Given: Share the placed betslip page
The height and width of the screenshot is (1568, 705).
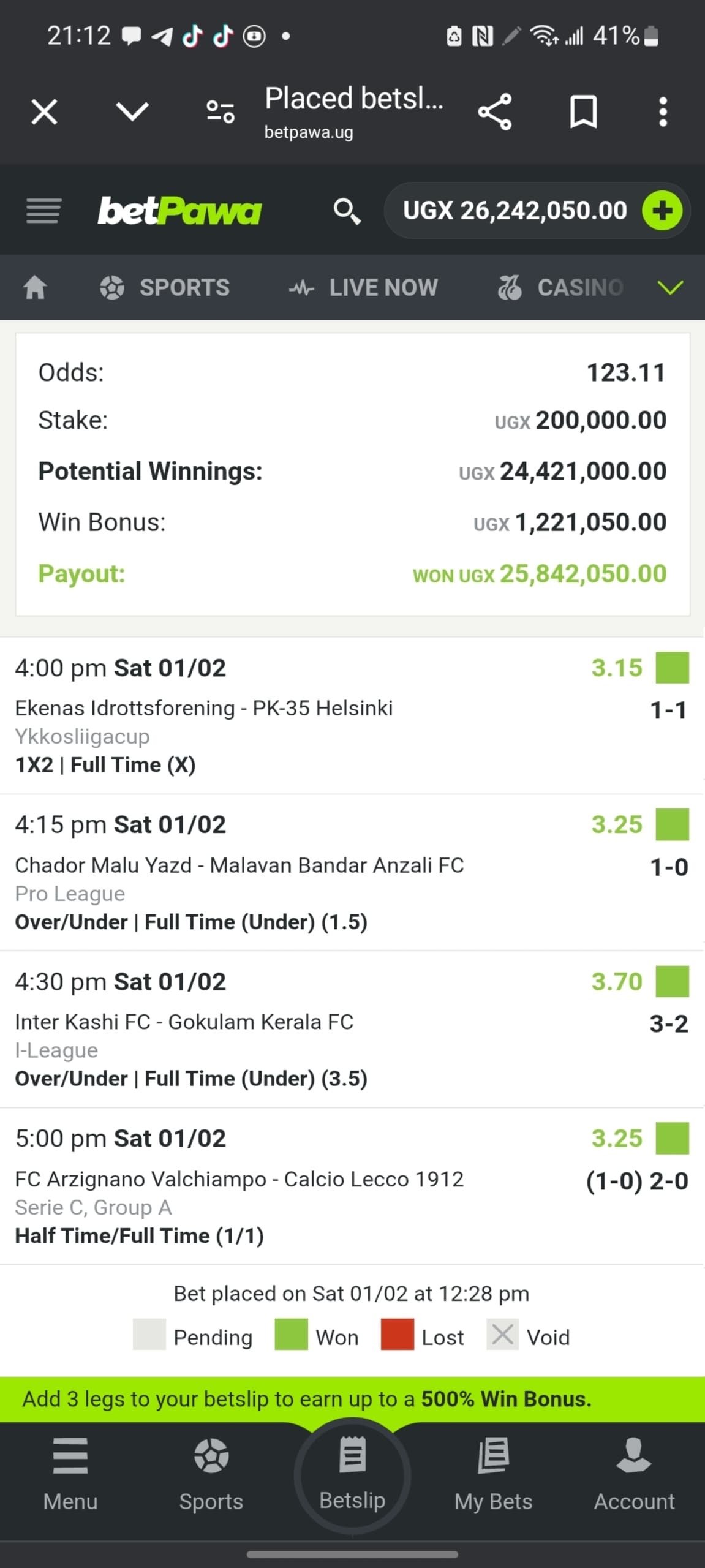Looking at the screenshot, I should (494, 112).
